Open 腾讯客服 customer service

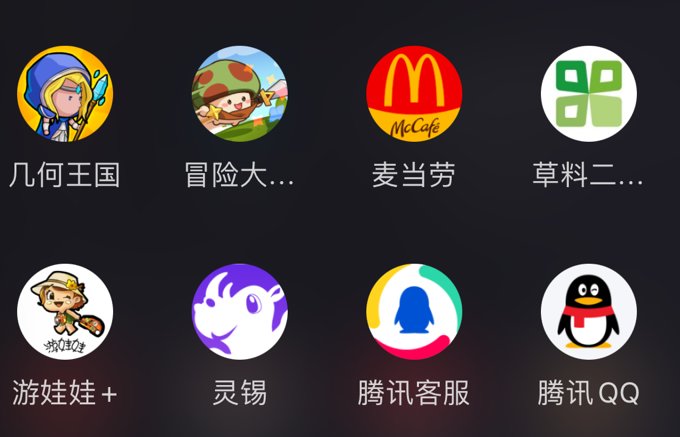pyautogui.click(x=414, y=312)
